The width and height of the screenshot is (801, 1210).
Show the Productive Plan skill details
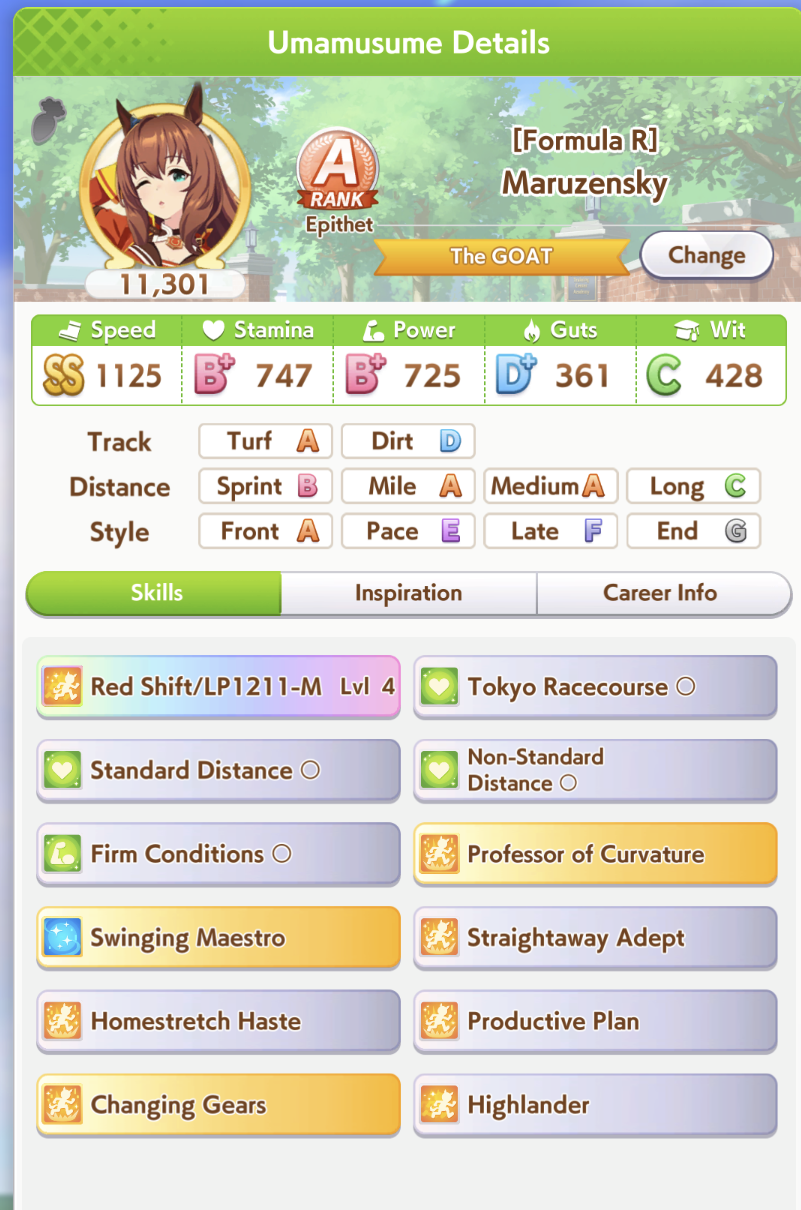[595, 1021]
